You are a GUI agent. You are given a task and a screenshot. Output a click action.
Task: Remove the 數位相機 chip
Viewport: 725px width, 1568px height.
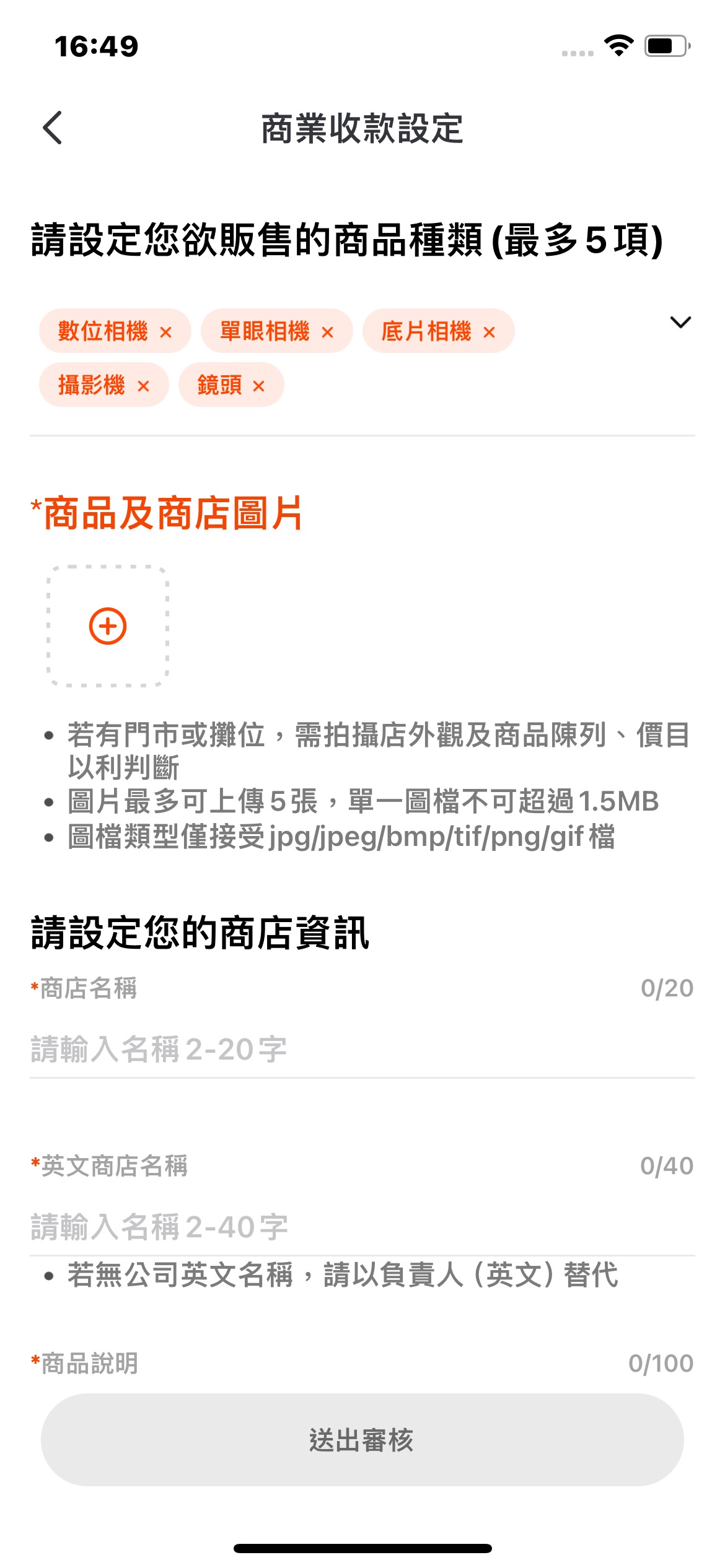pos(165,333)
